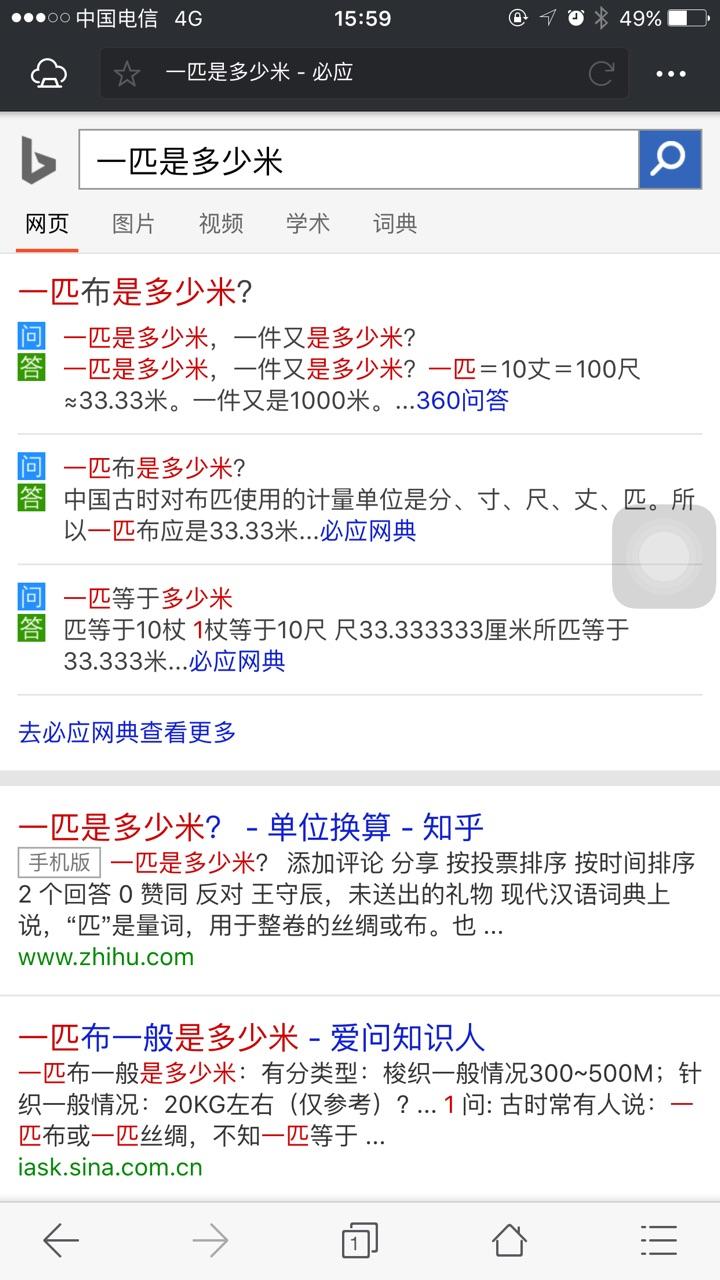The width and height of the screenshot is (720, 1280).
Task: Select the 词典 tab
Action: tap(394, 224)
